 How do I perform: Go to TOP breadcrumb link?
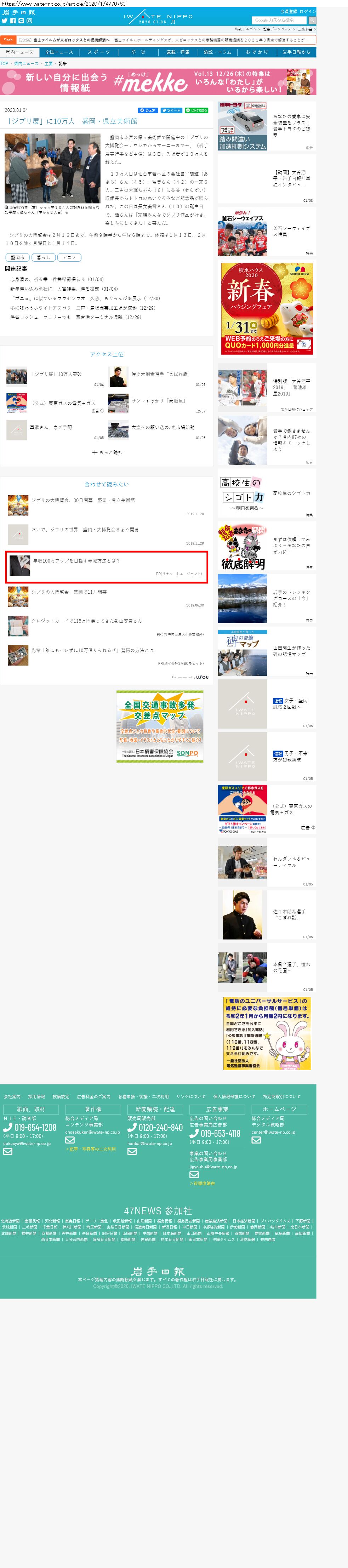4,63
